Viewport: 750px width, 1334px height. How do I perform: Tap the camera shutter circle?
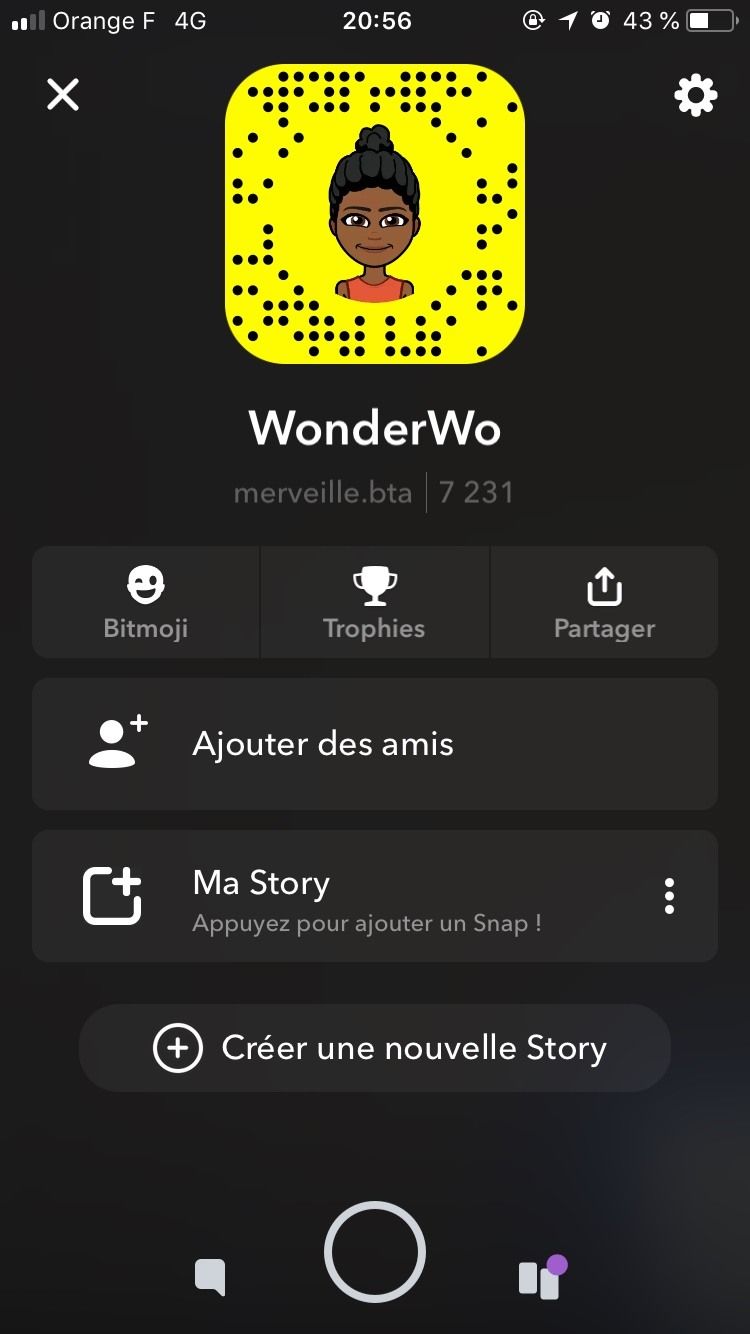(x=375, y=1252)
